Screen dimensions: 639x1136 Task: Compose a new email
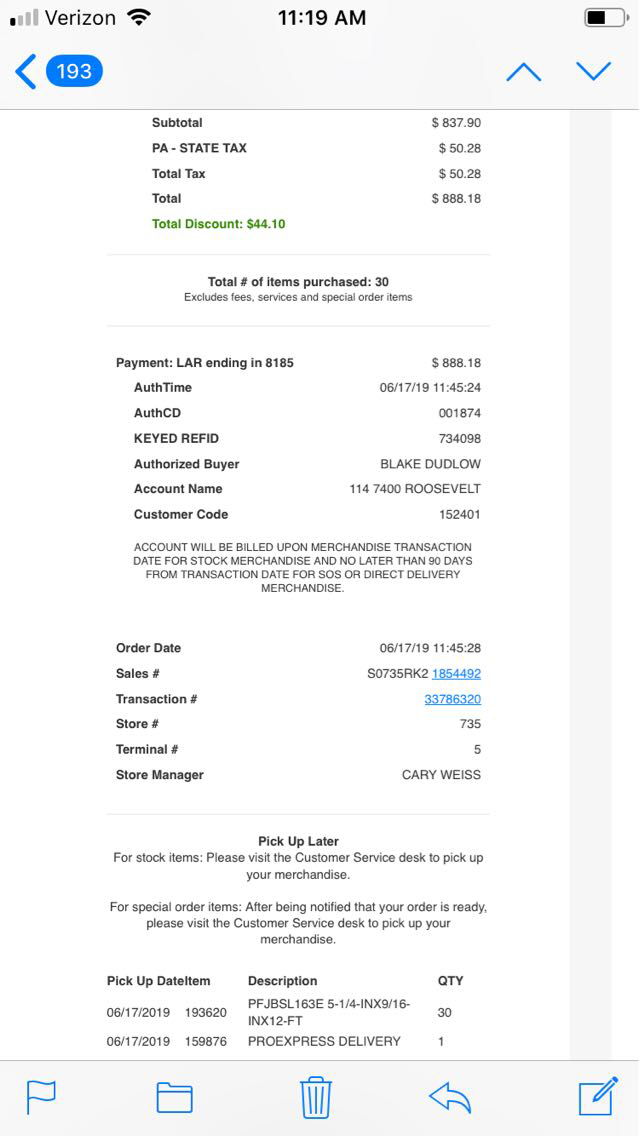click(x=597, y=1096)
